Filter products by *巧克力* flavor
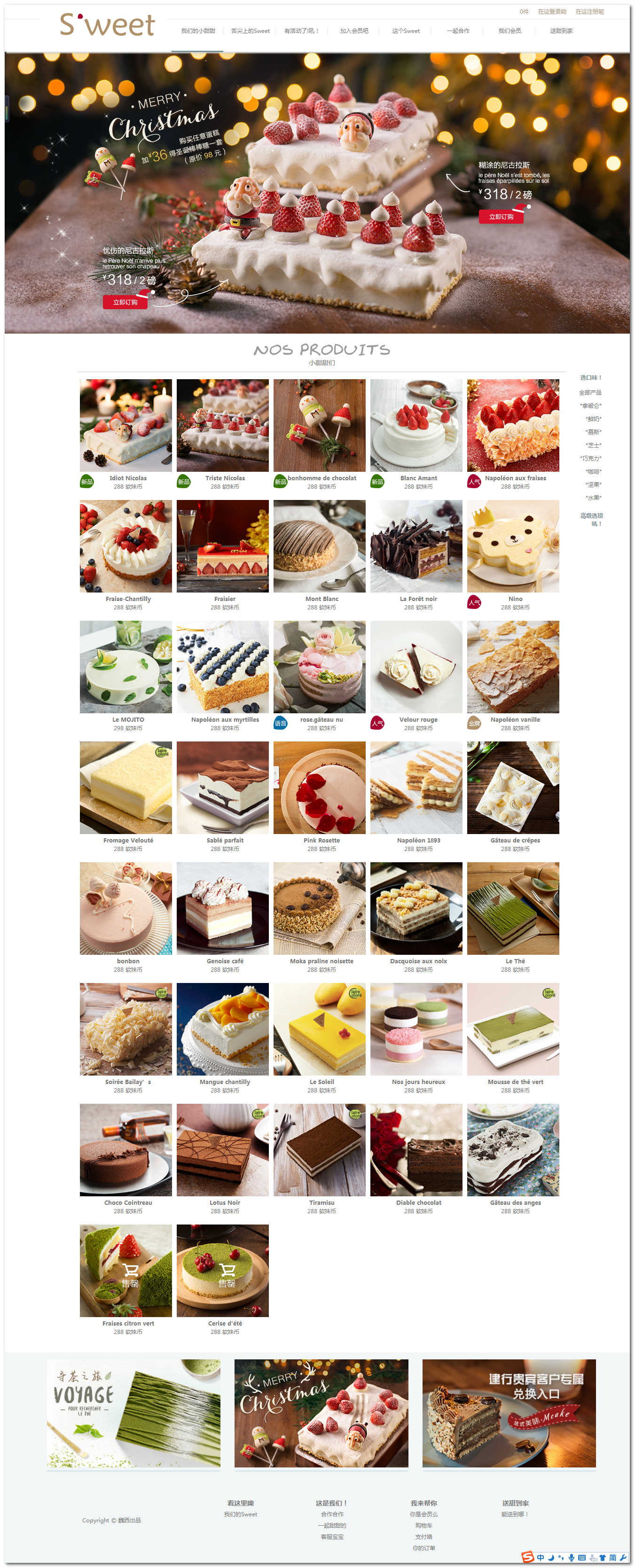 tap(590, 458)
